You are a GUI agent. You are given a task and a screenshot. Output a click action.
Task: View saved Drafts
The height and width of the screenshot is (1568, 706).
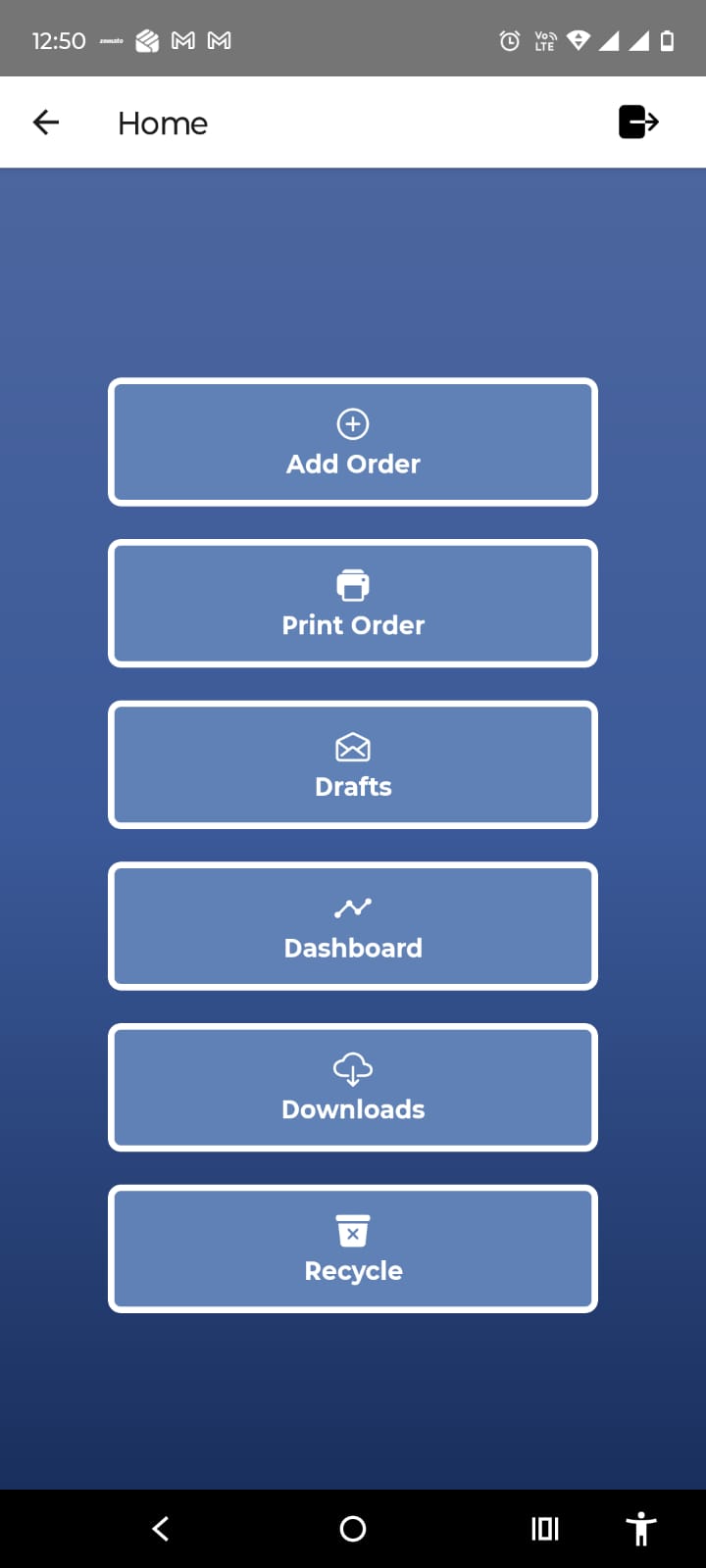click(353, 765)
